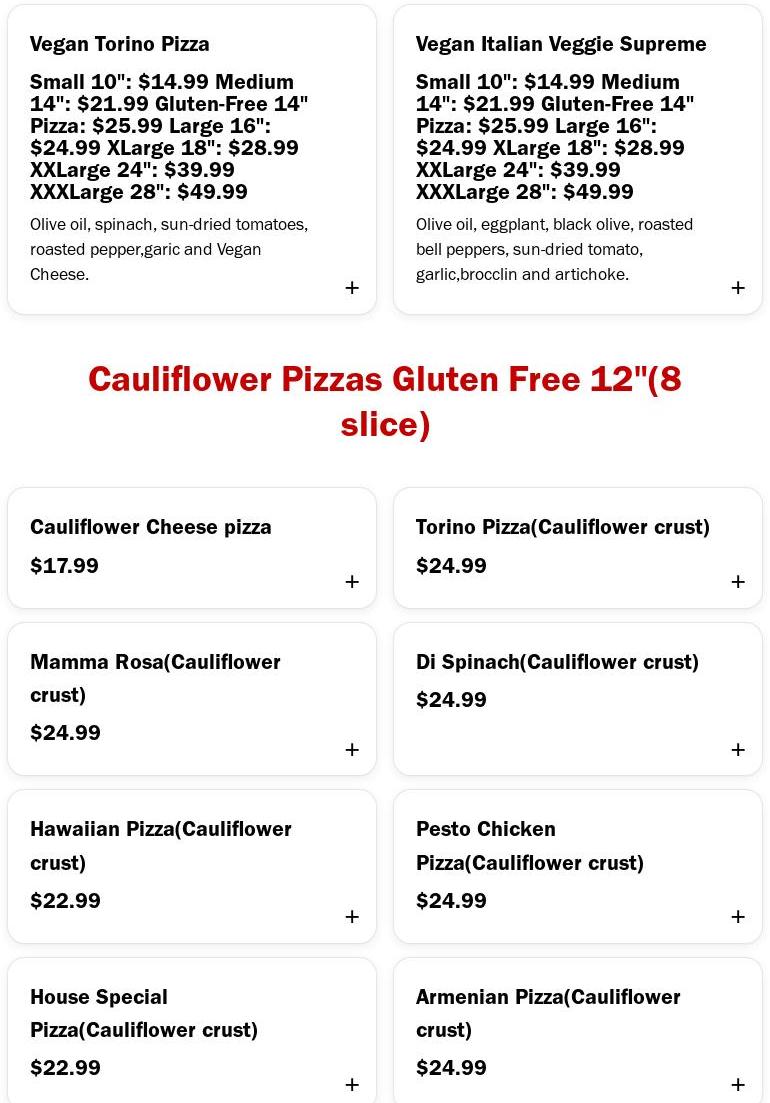Tap plus on Torino Pizza(Cauliflower crust)
Image resolution: width=770 pixels, height=1103 pixels.
tap(738, 582)
